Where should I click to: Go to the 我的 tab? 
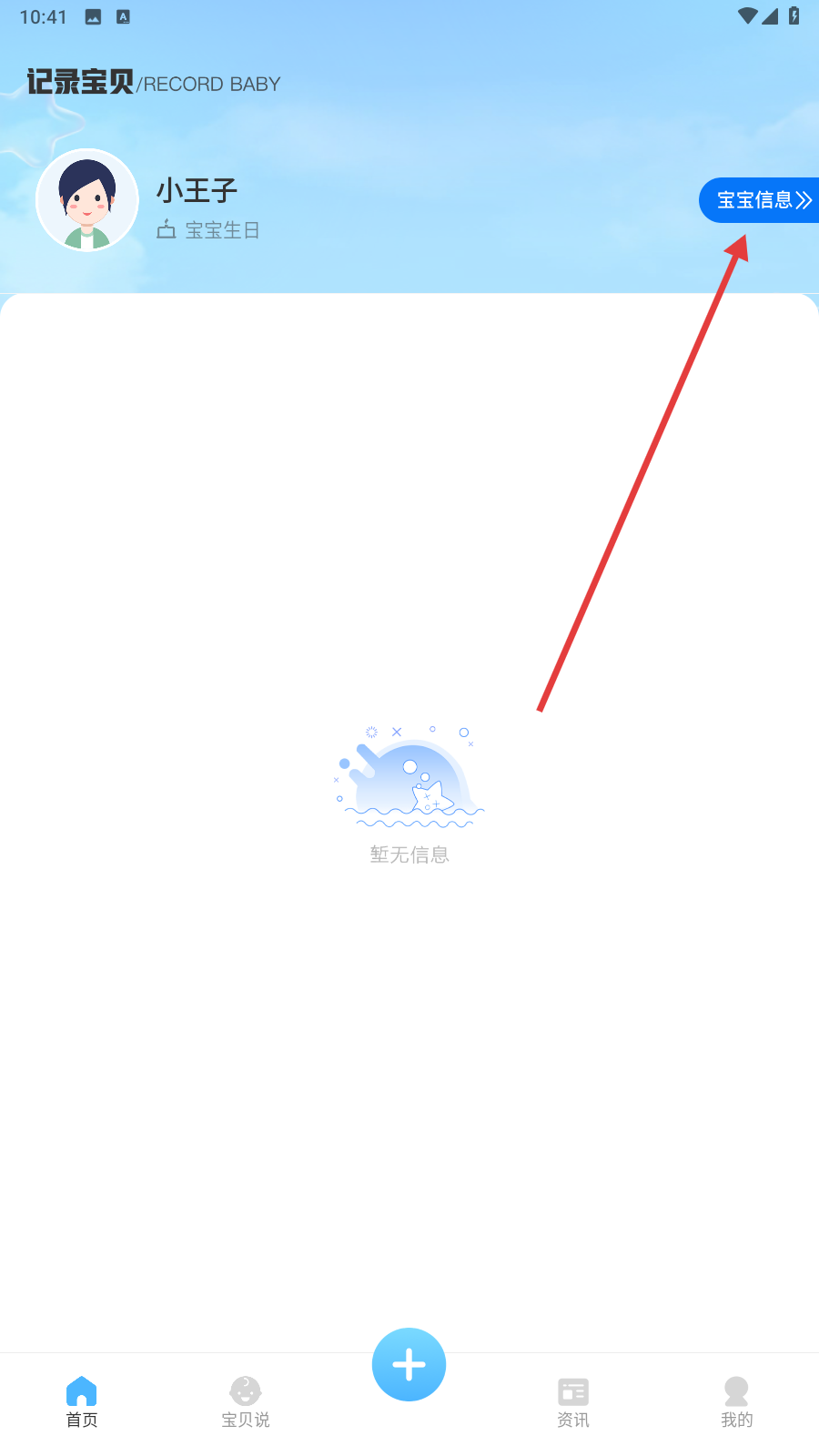(x=737, y=1402)
